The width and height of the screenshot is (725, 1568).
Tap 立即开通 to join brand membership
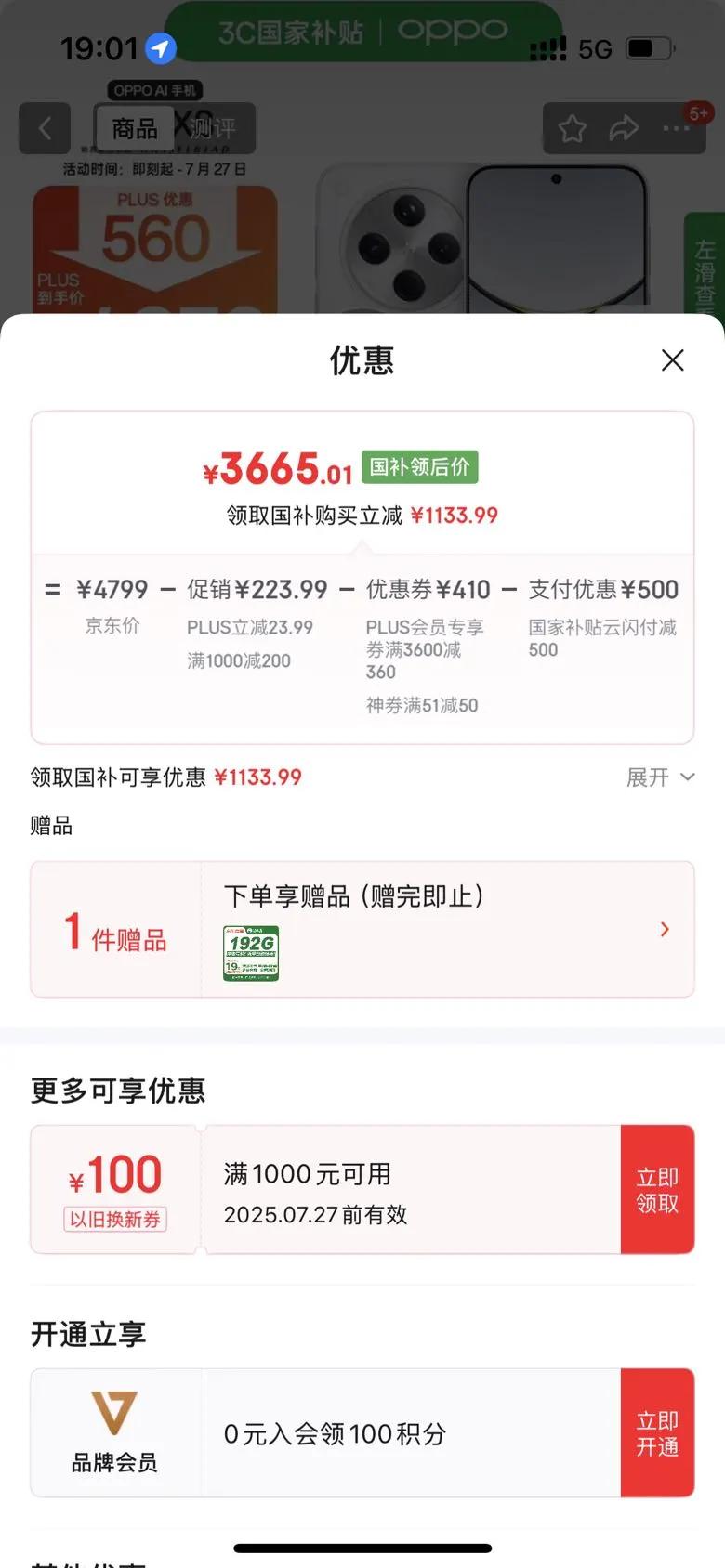(x=657, y=1432)
